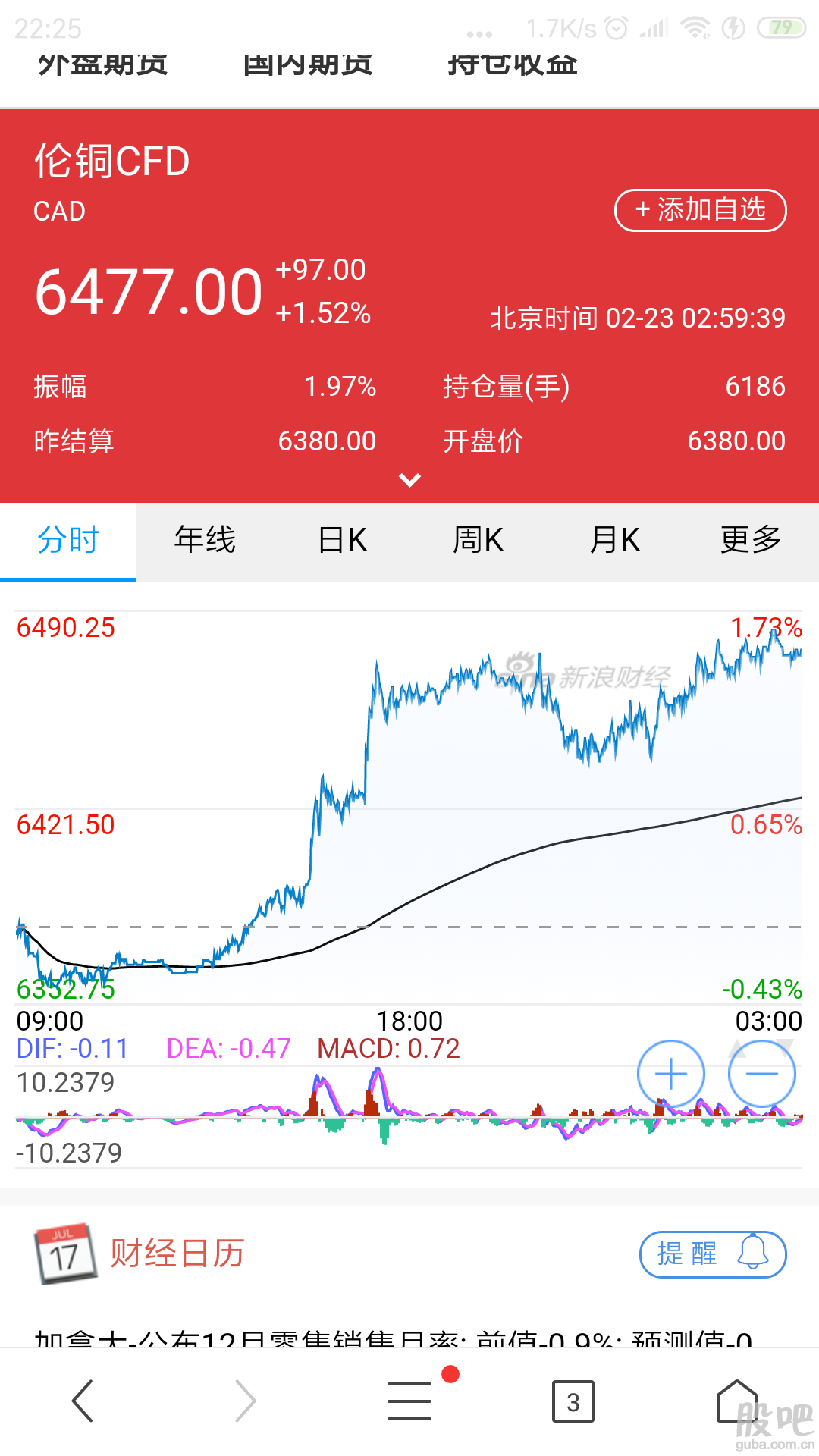819x1456 pixels.
Task: Add 伦铜CFD to watchlist via 添加自选
Action: pyautogui.click(x=700, y=210)
